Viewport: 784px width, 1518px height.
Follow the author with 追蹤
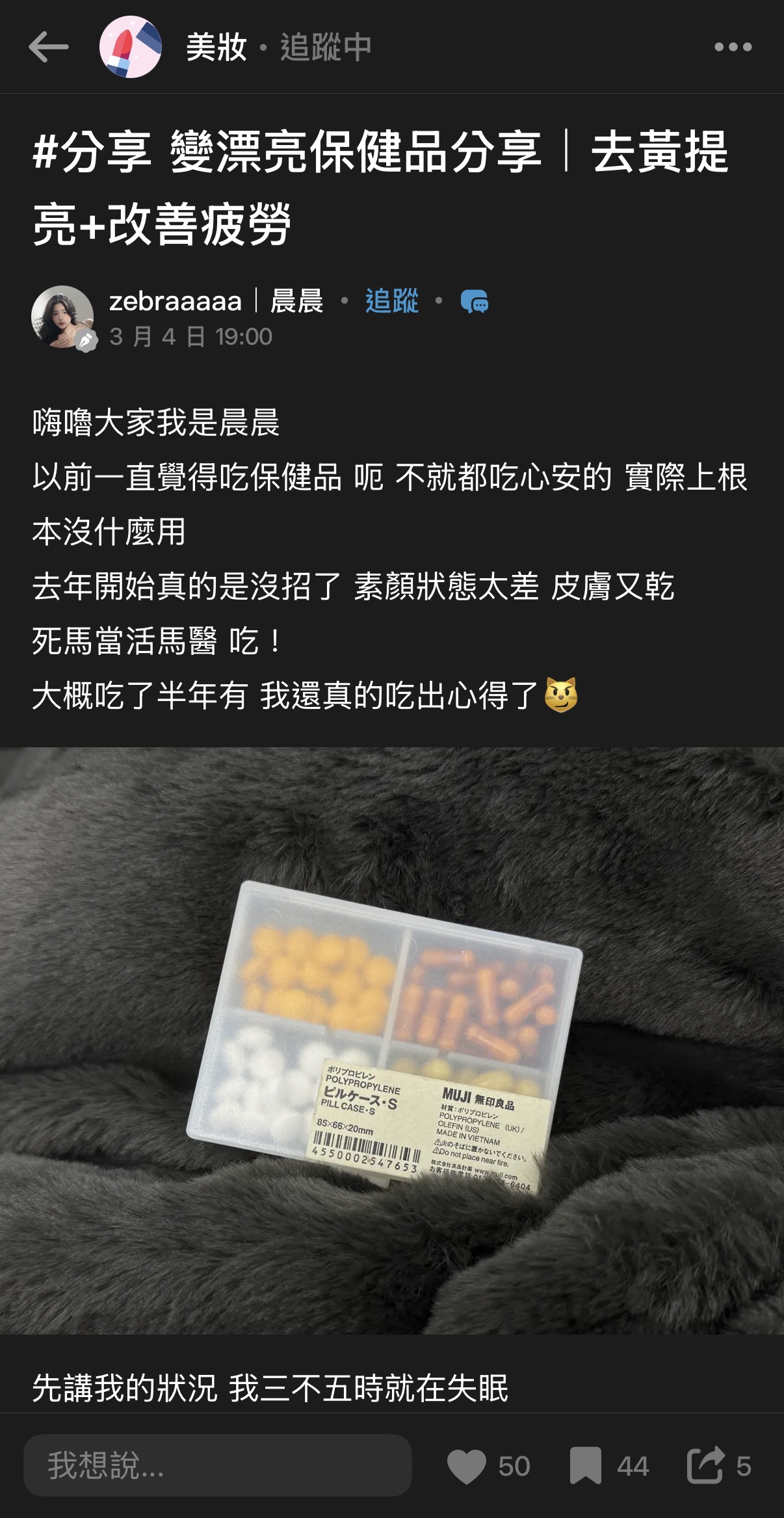[x=391, y=301]
